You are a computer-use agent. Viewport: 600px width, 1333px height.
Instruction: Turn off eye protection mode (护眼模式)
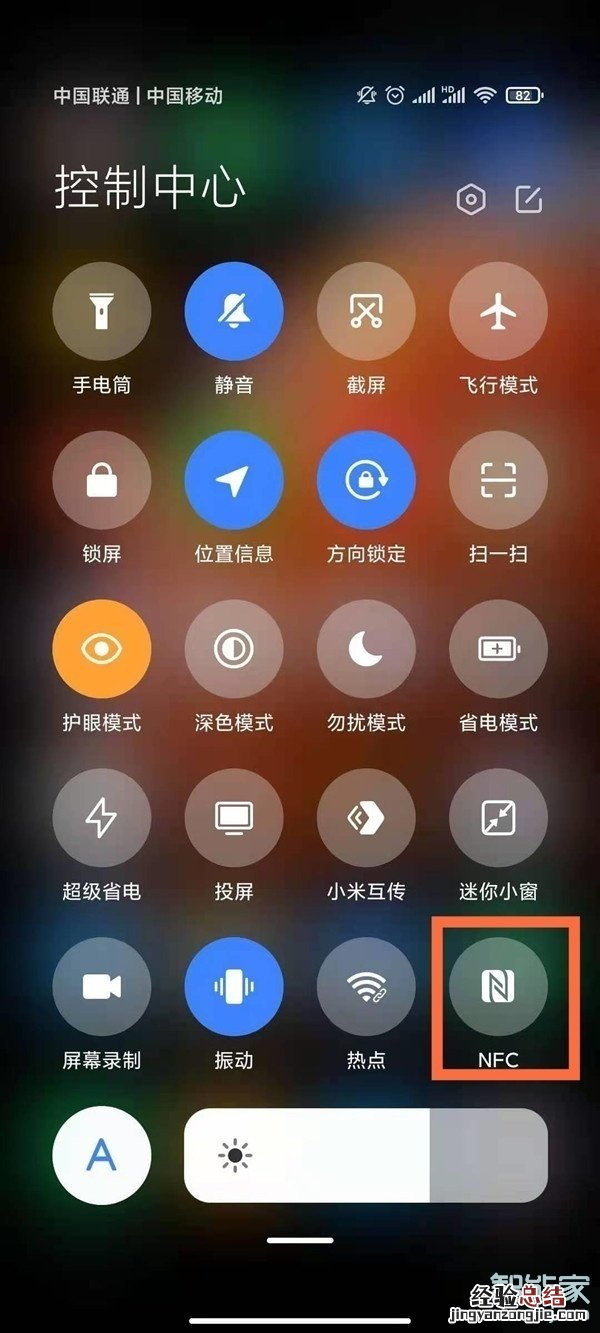pos(101,649)
